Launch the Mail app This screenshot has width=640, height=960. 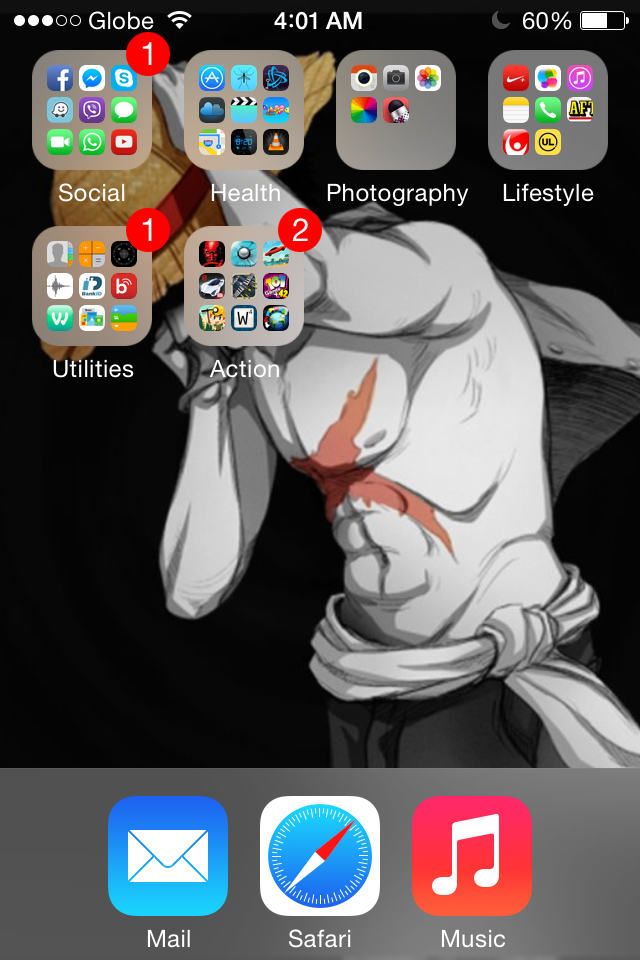[168, 856]
